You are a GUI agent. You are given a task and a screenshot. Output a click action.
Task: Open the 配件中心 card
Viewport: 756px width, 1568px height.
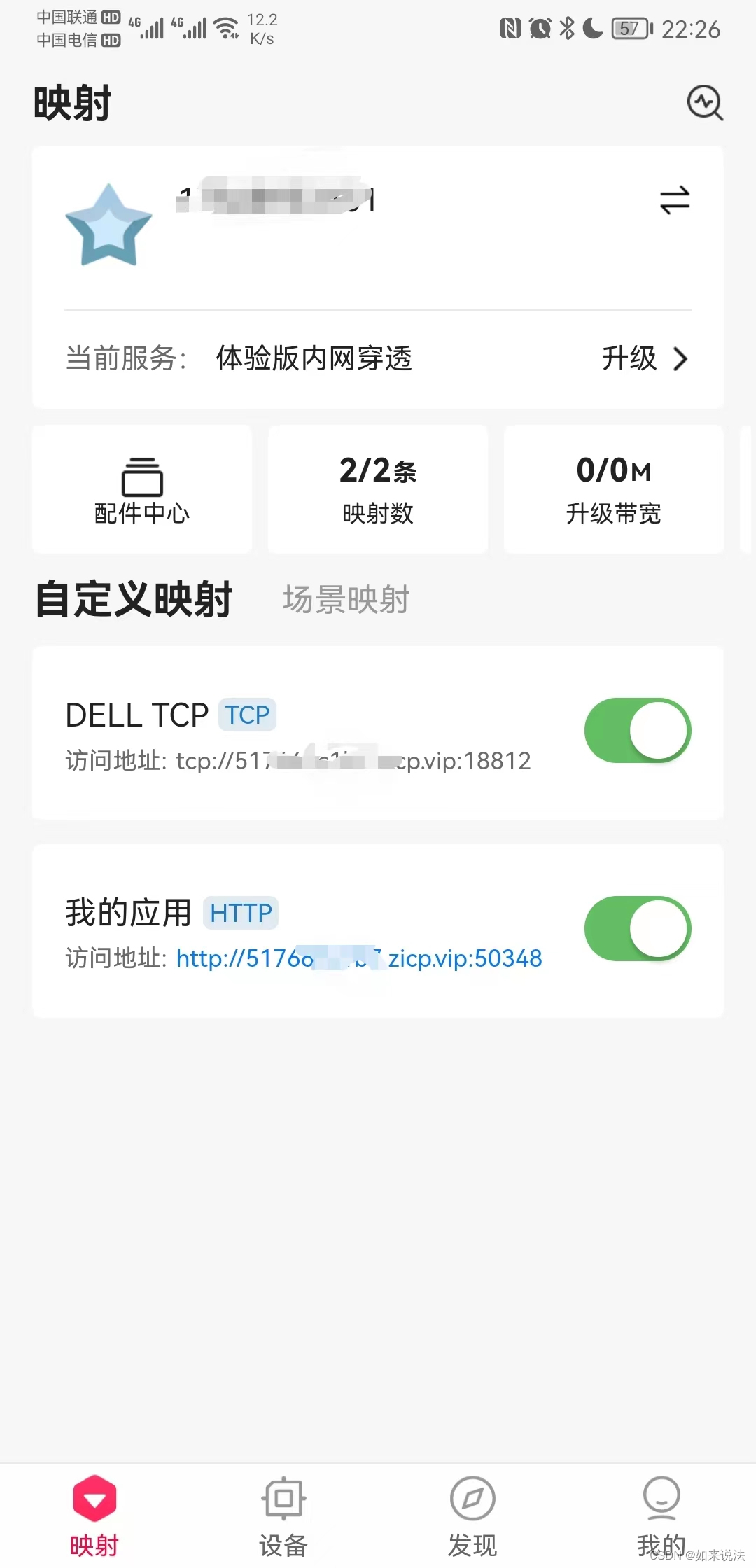(x=142, y=489)
